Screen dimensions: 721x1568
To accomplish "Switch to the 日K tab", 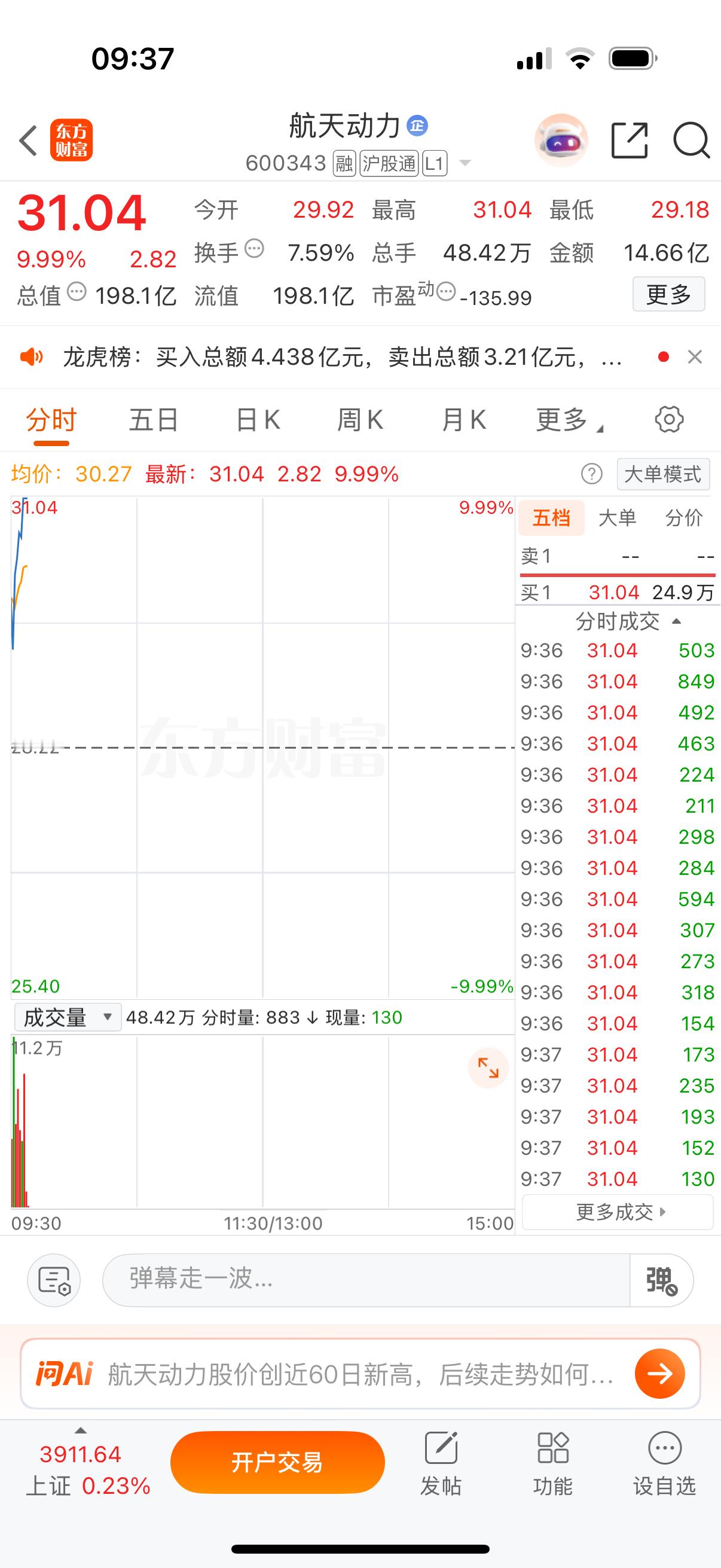I will click(258, 419).
